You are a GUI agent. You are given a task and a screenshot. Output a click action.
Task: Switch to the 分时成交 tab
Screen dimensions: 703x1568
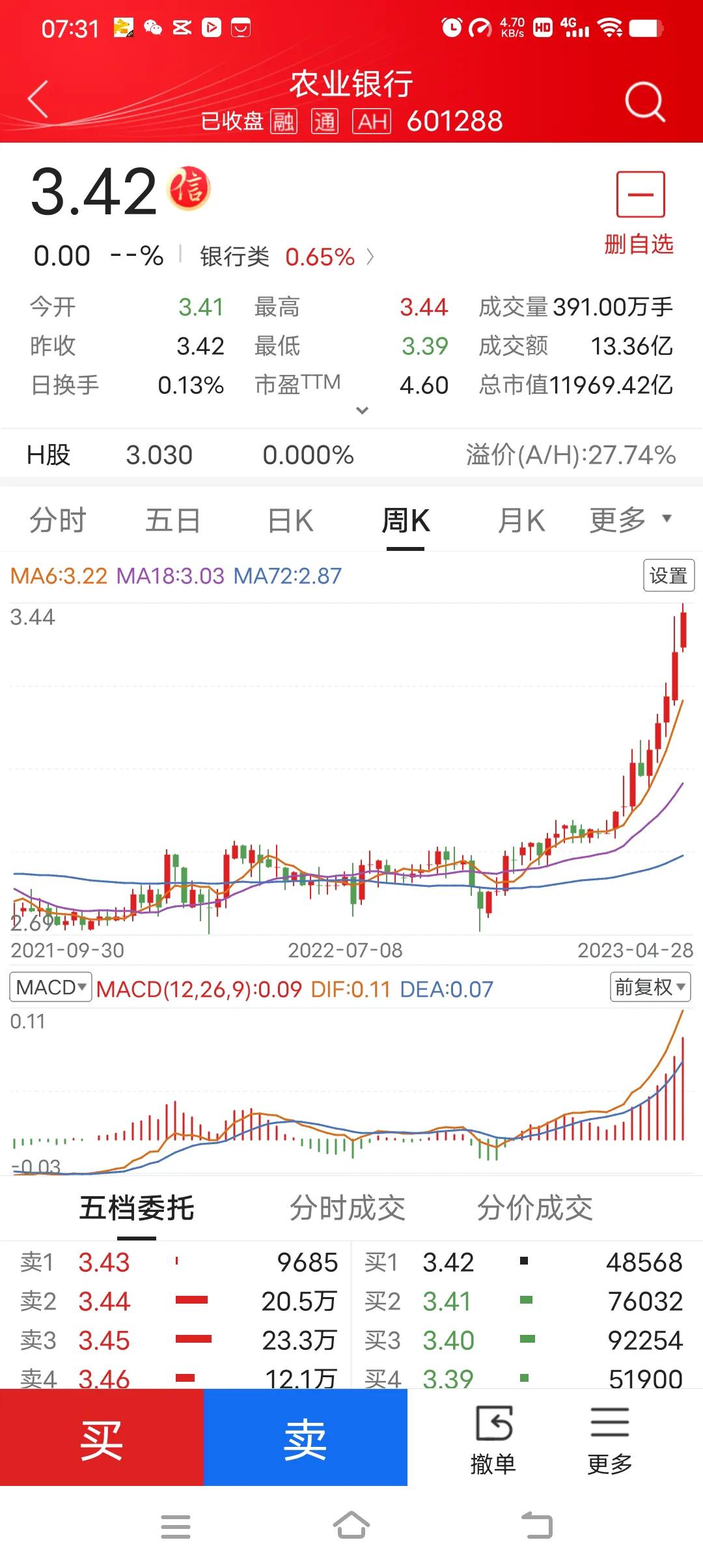[350, 1208]
